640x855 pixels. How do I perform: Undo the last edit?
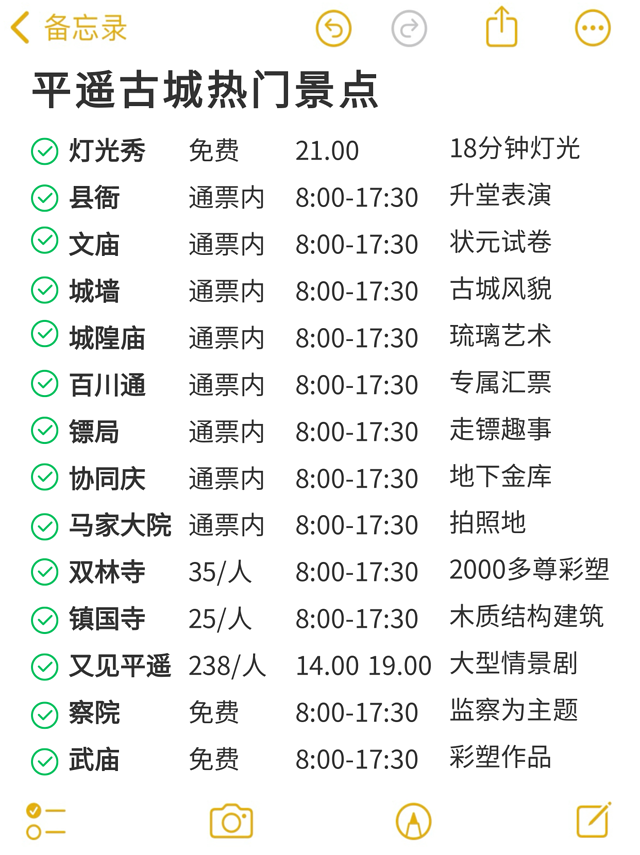click(334, 28)
